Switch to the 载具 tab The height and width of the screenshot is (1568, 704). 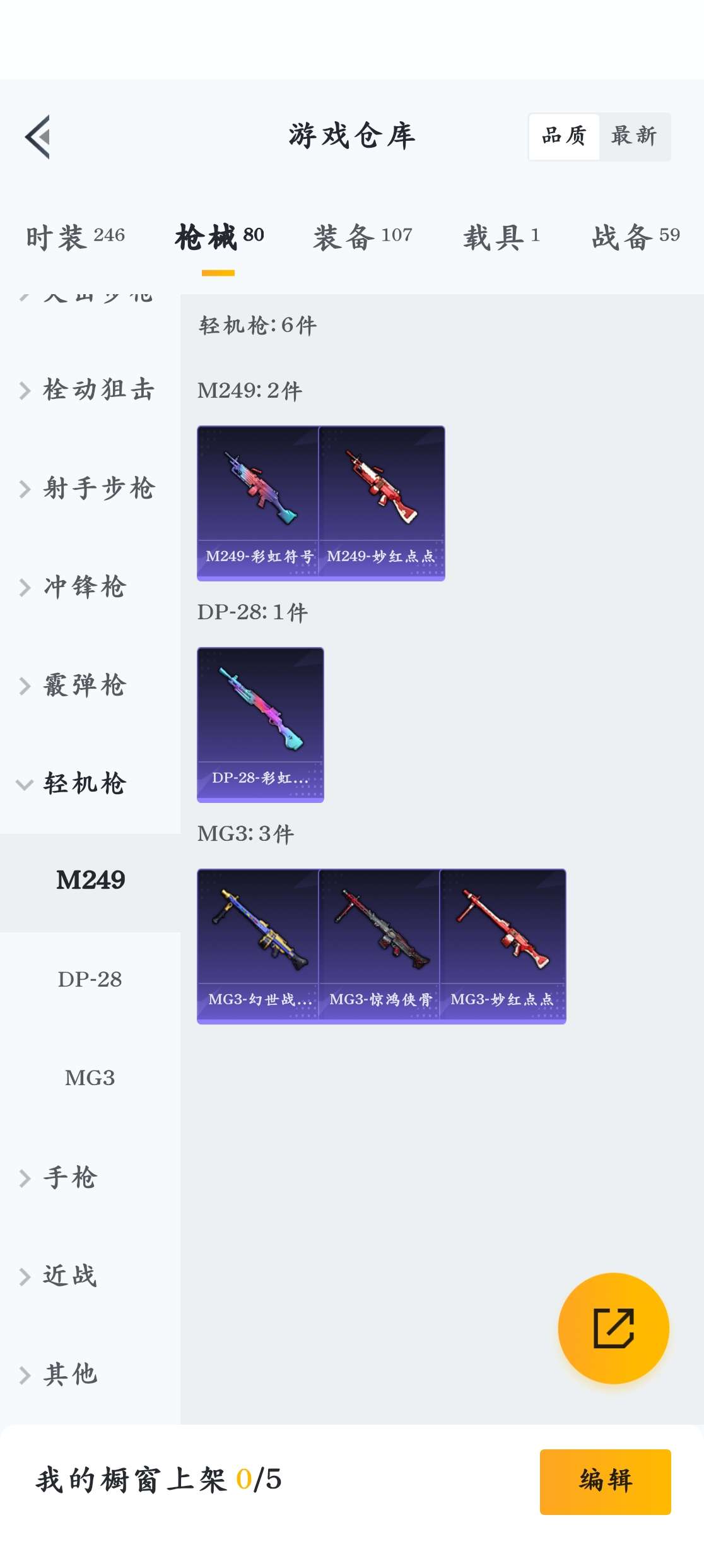click(502, 237)
